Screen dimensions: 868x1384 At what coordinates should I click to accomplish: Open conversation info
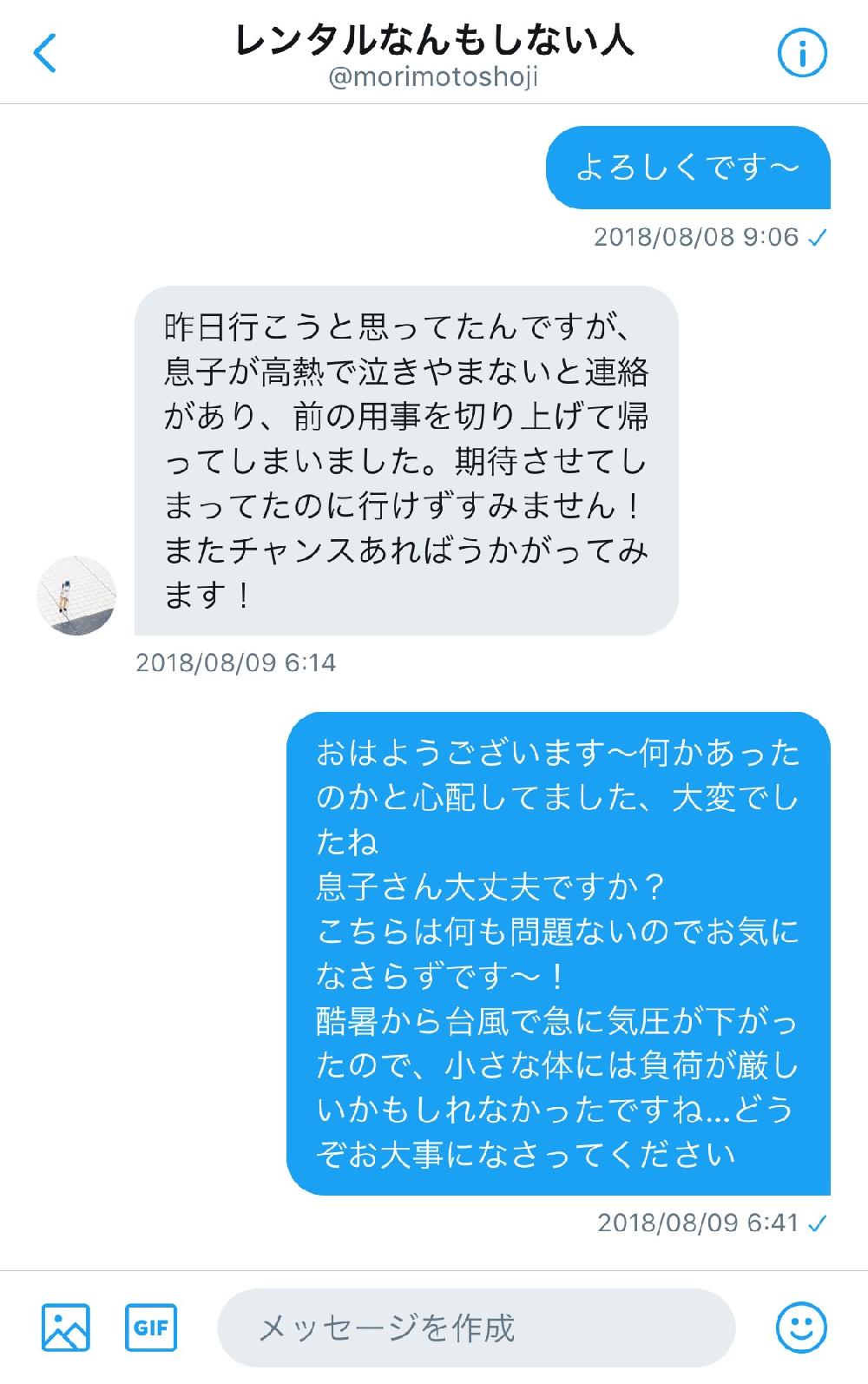point(801,54)
